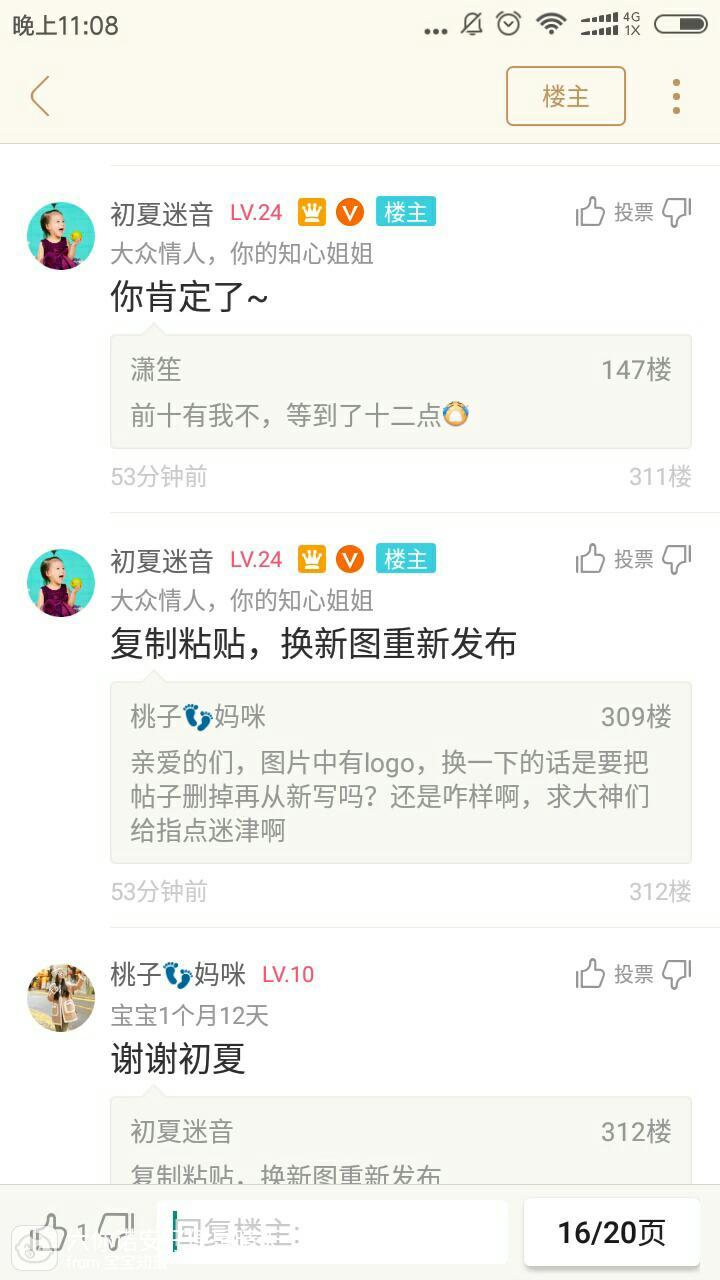This screenshot has height=1280, width=720.
Task: Open 初夏迷音's avatar on the 312楼 reply
Action: (x=61, y=583)
